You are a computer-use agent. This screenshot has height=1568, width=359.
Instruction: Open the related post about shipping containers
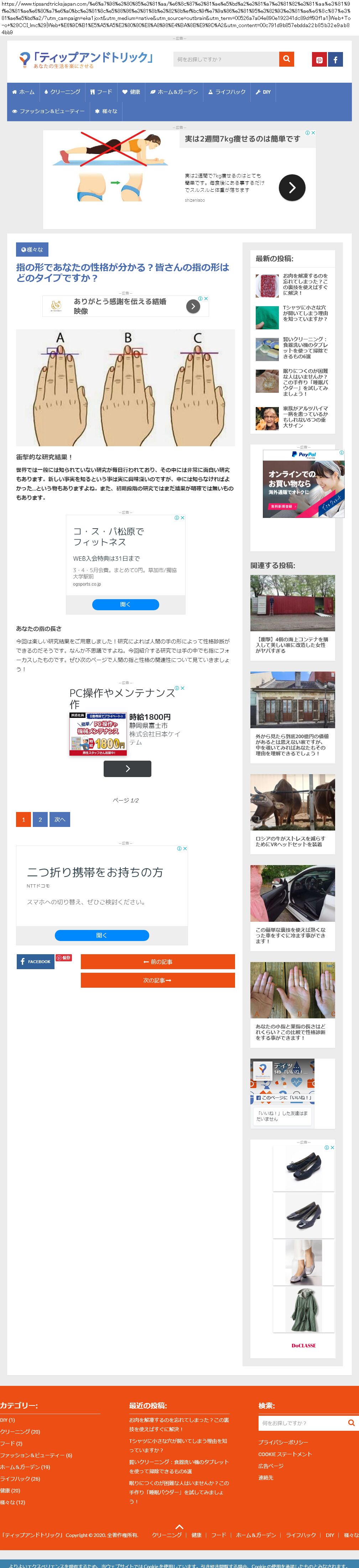click(292, 645)
